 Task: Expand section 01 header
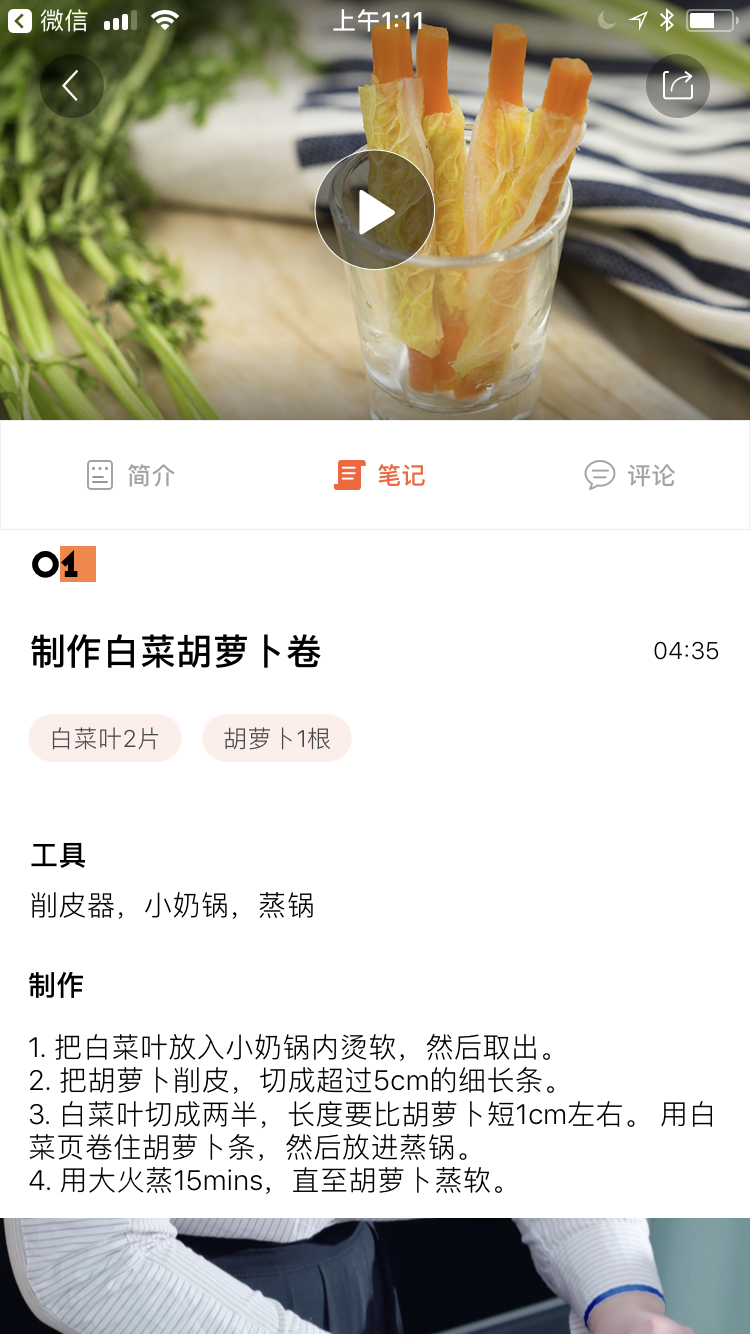[62, 566]
